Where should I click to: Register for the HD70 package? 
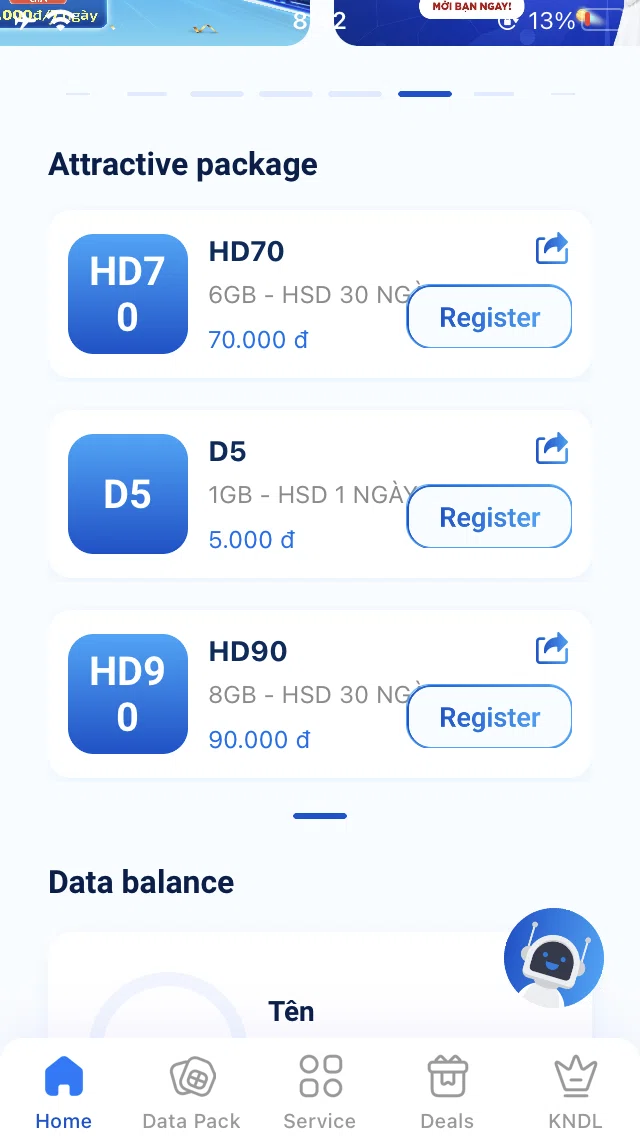pyautogui.click(x=489, y=317)
